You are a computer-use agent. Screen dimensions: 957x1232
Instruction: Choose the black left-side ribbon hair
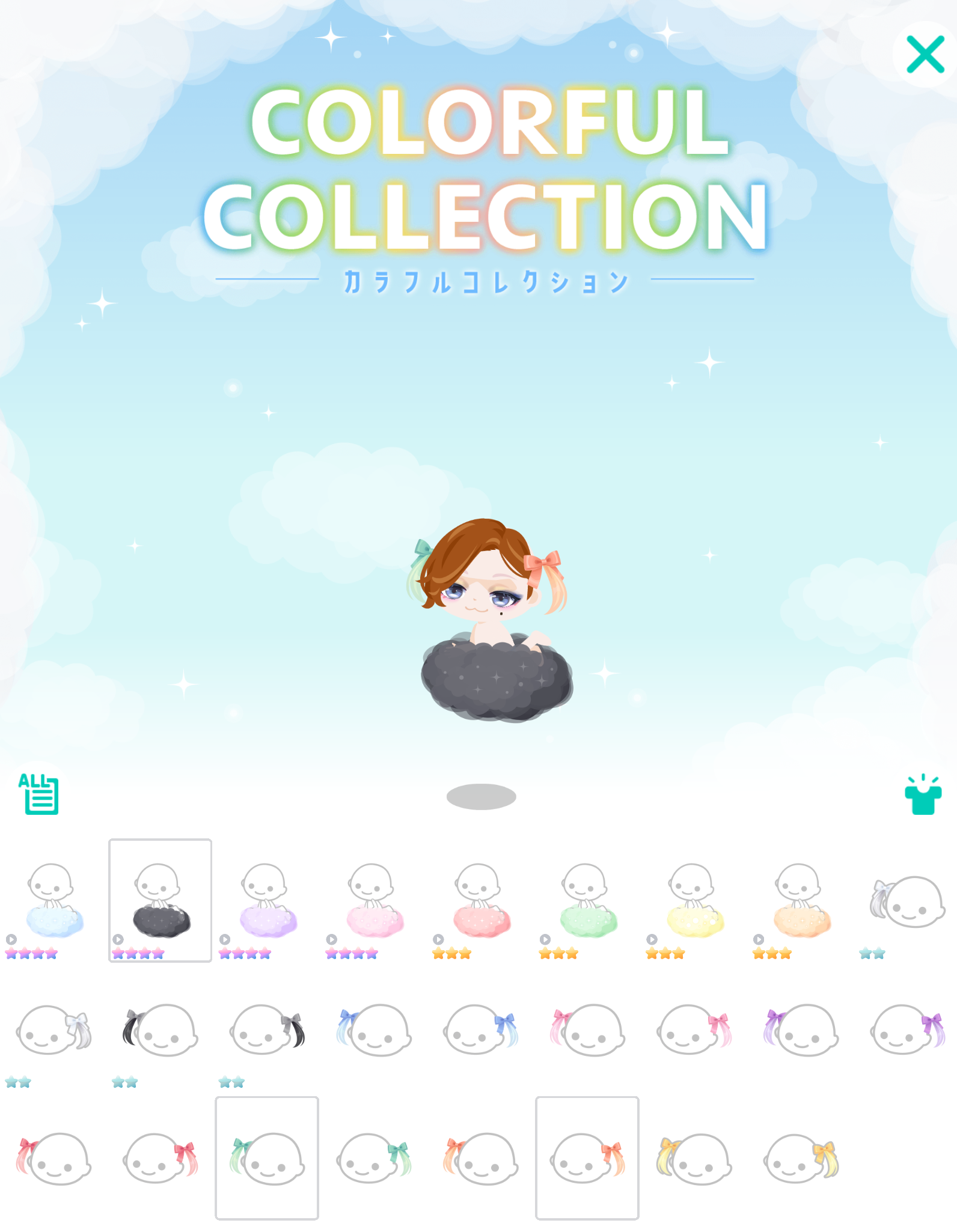point(160,1029)
